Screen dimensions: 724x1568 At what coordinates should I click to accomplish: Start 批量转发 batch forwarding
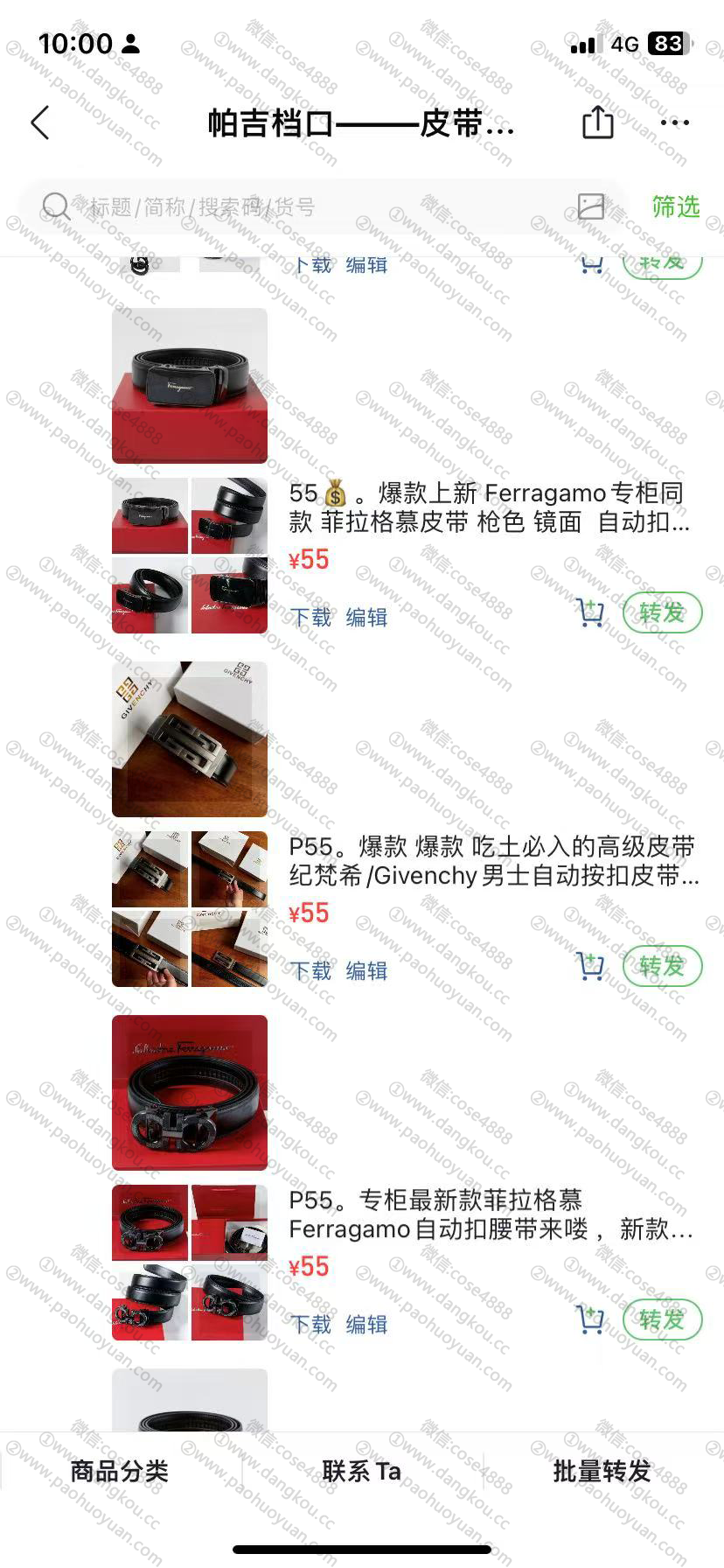coord(602,1471)
